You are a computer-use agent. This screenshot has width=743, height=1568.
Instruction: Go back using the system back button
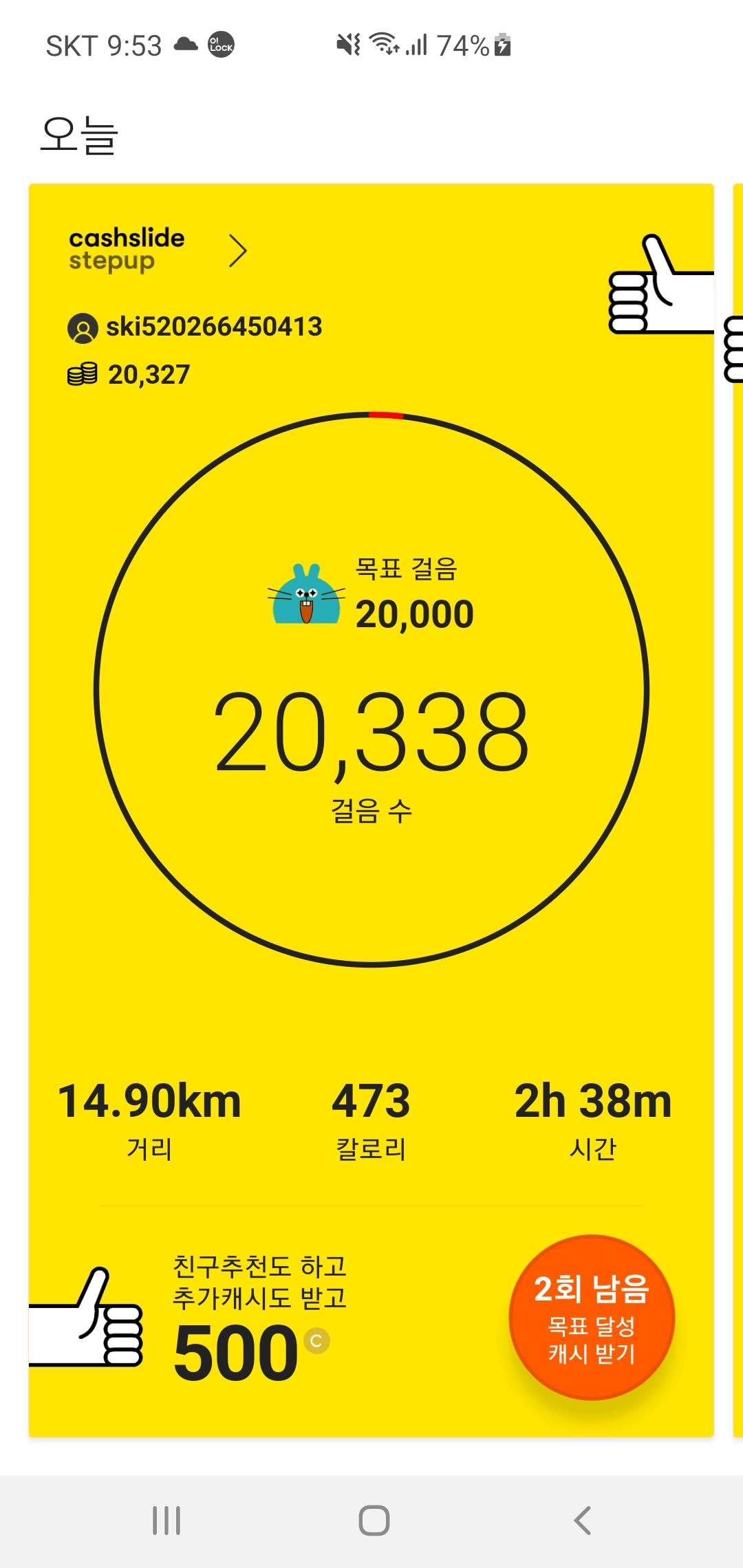582,1520
